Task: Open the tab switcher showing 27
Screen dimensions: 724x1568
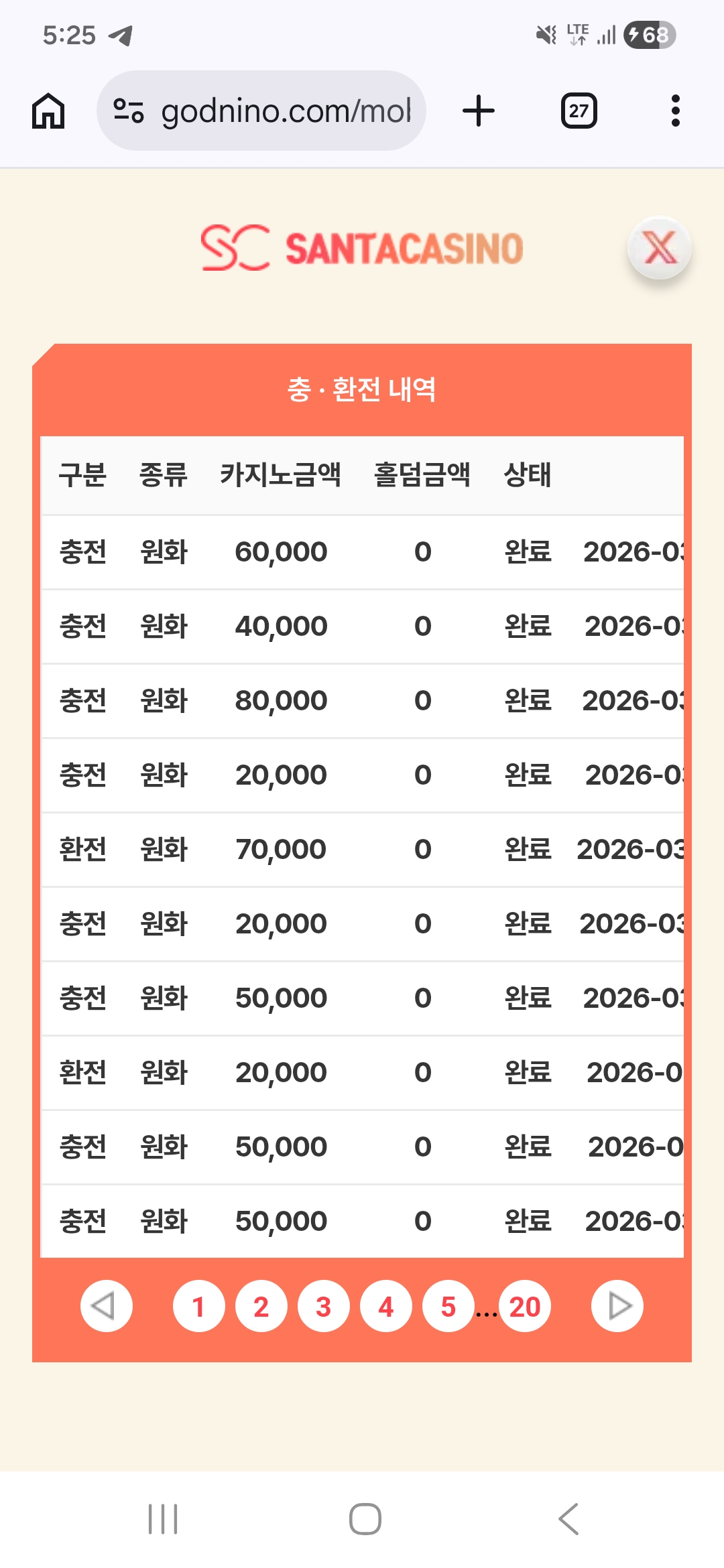Action: [579, 111]
